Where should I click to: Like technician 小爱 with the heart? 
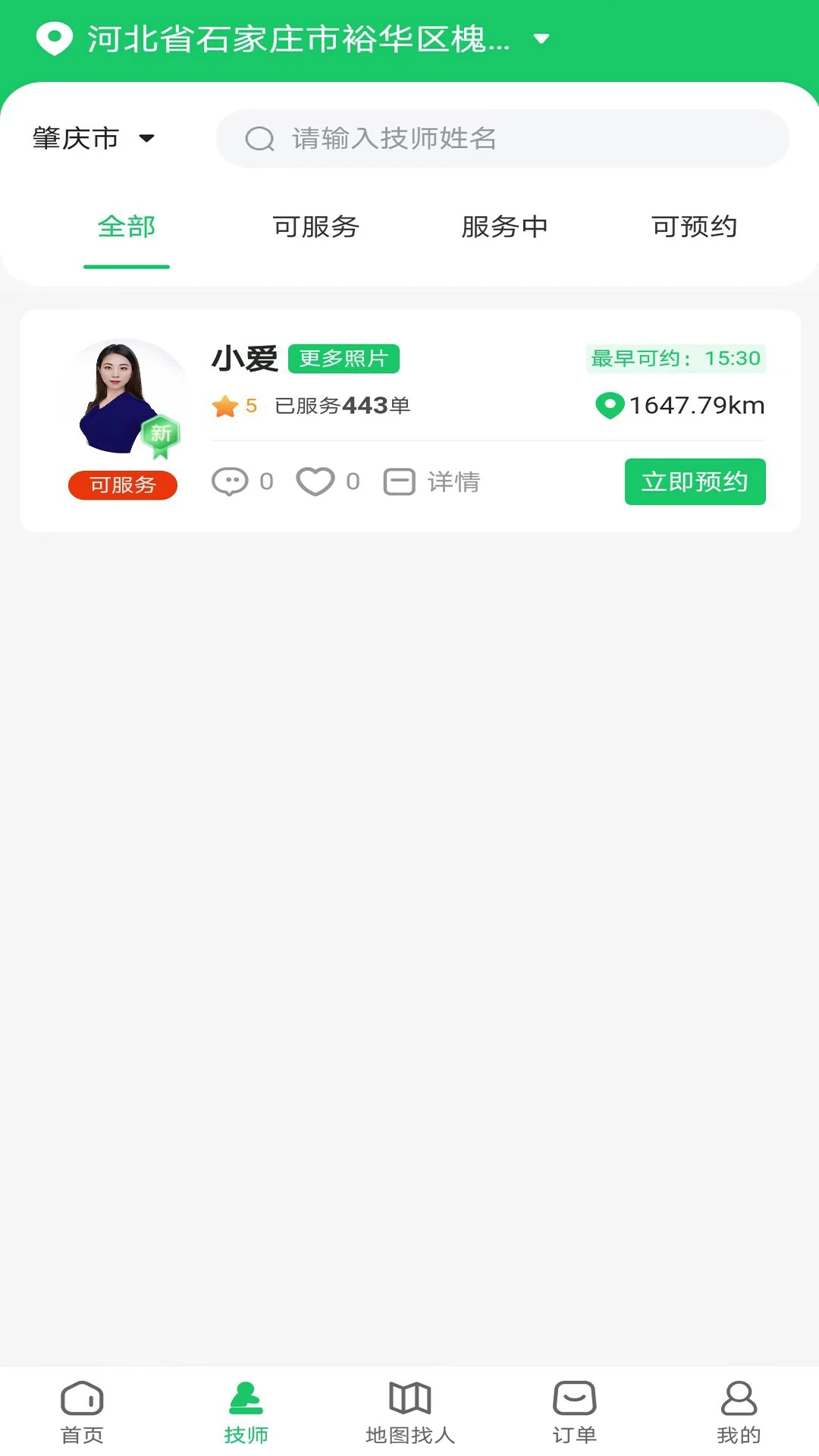click(x=315, y=482)
